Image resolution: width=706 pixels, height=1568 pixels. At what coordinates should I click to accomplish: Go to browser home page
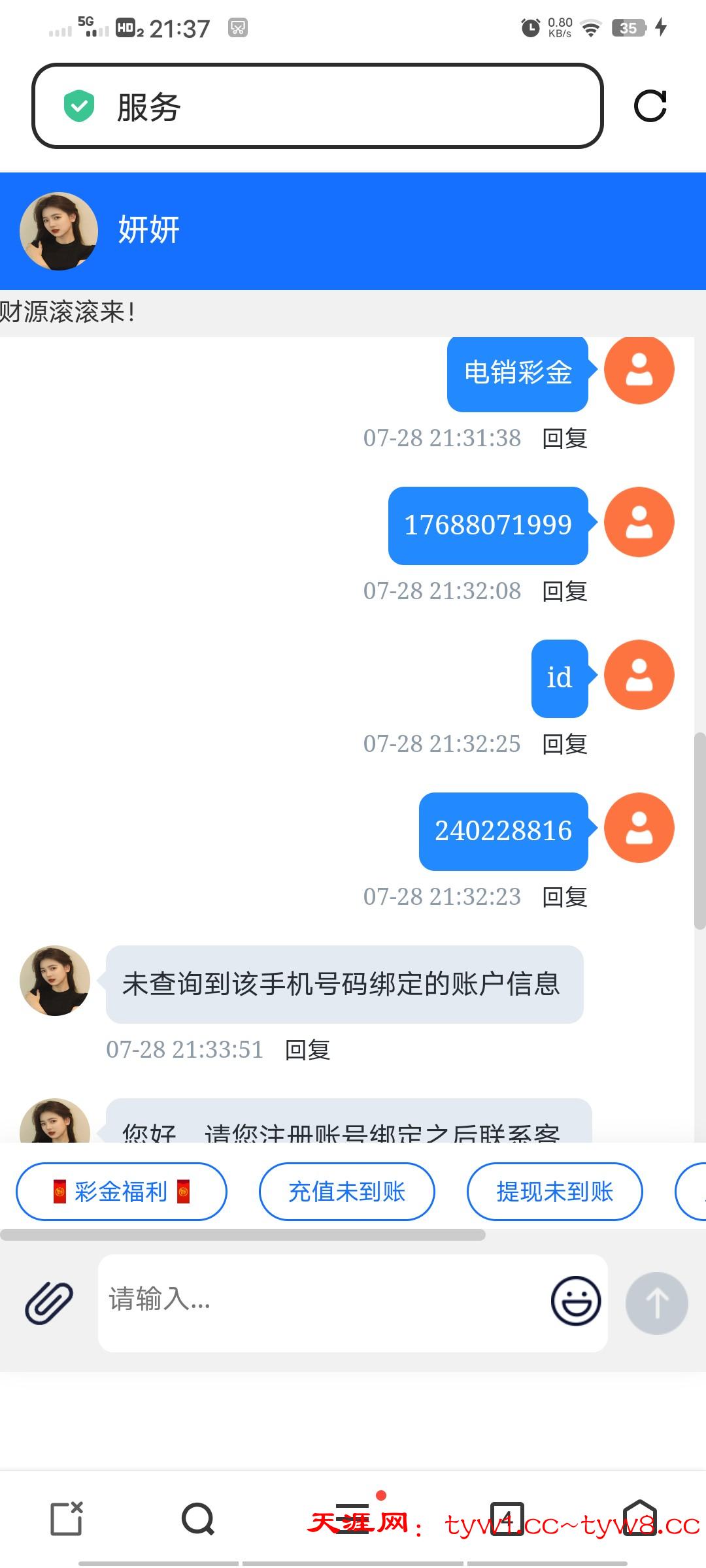pos(639,1518)
